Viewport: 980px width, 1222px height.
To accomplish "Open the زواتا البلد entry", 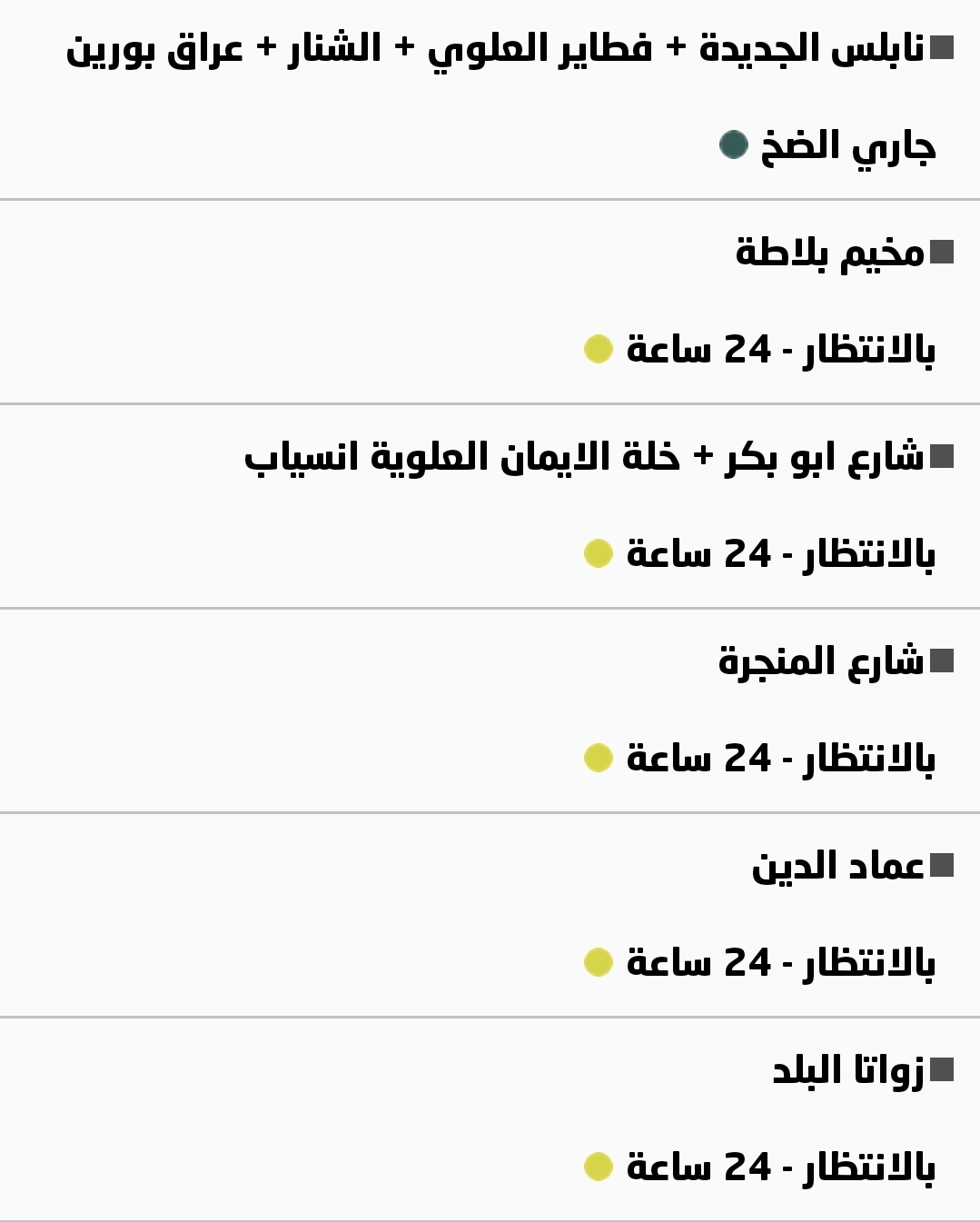I will tap(847, 1070).
